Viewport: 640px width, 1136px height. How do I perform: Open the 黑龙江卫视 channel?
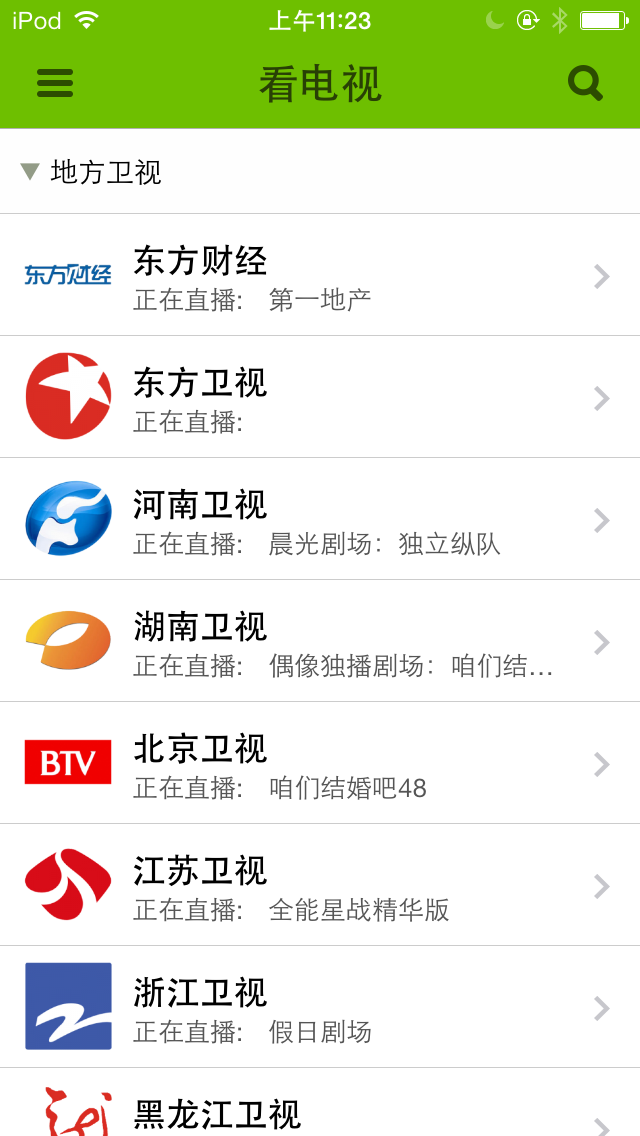click(x=320, y=1110)
